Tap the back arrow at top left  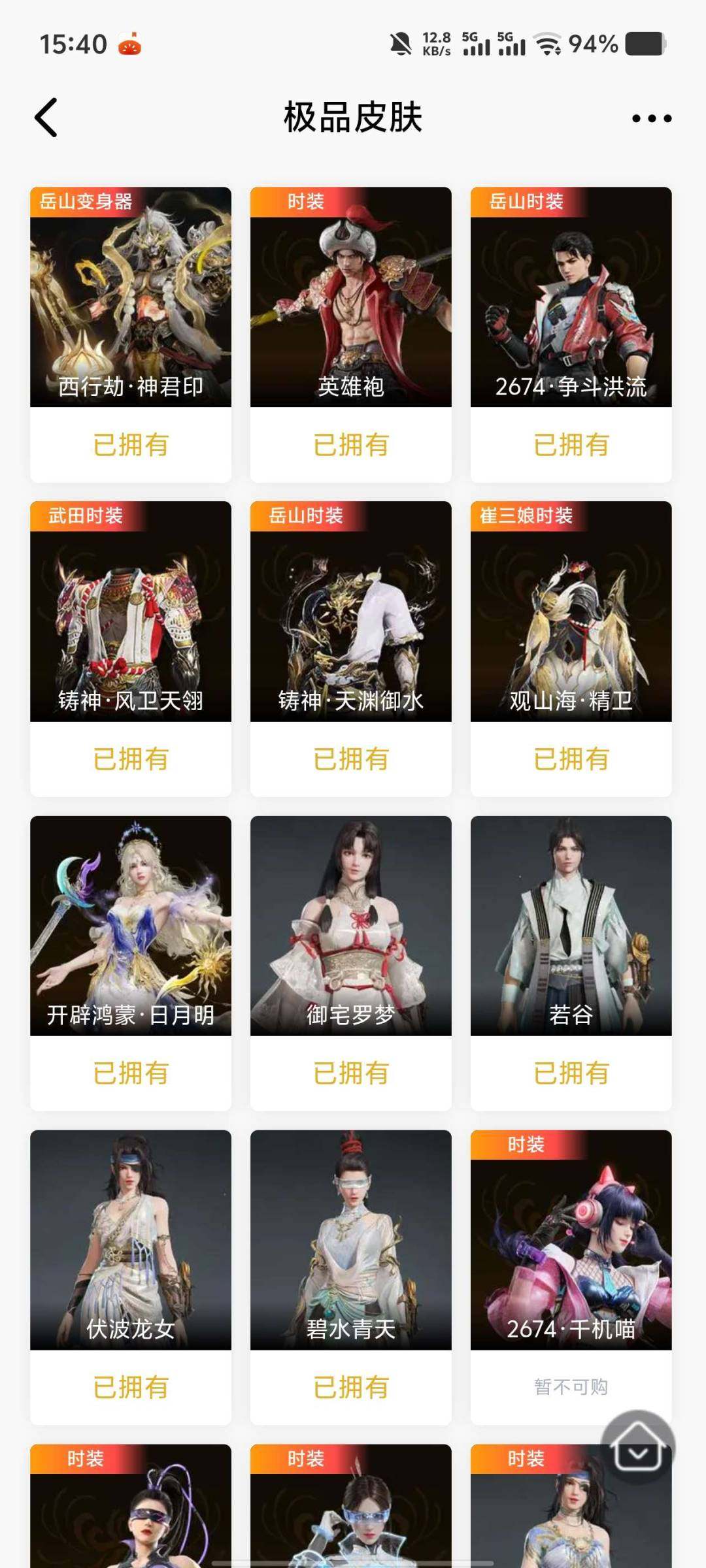coord(44,116)
